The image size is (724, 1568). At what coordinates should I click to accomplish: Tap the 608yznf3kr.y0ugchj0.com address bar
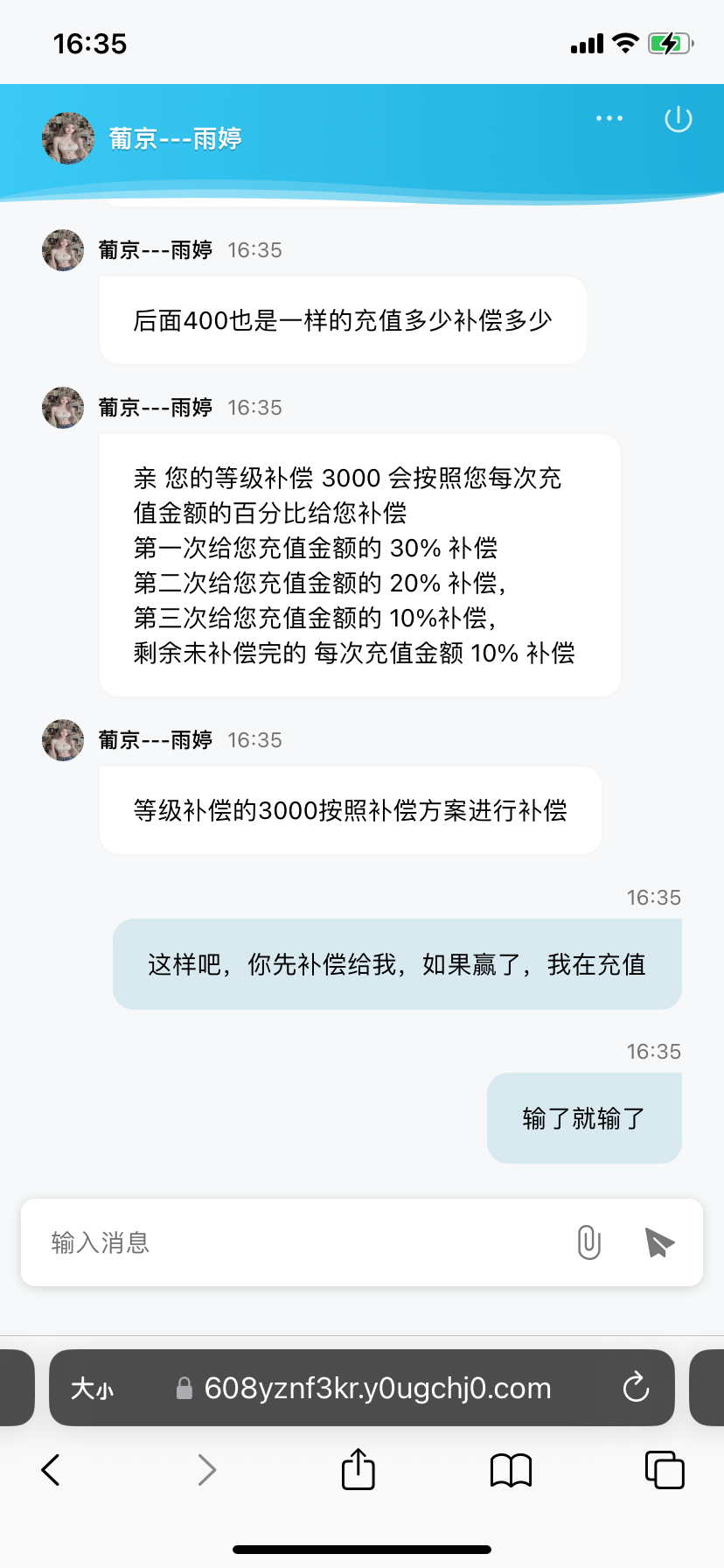click(x=376, y=1388)
